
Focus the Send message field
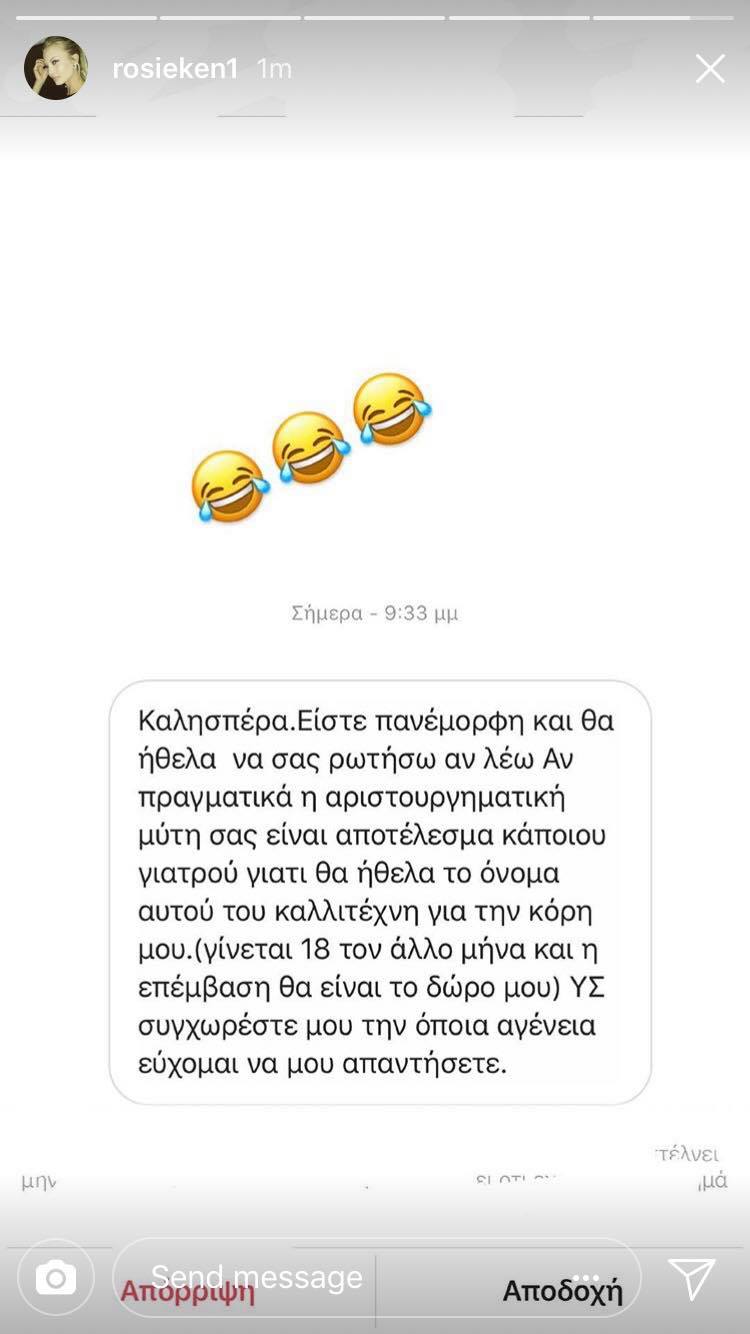tap(300, 1277)
